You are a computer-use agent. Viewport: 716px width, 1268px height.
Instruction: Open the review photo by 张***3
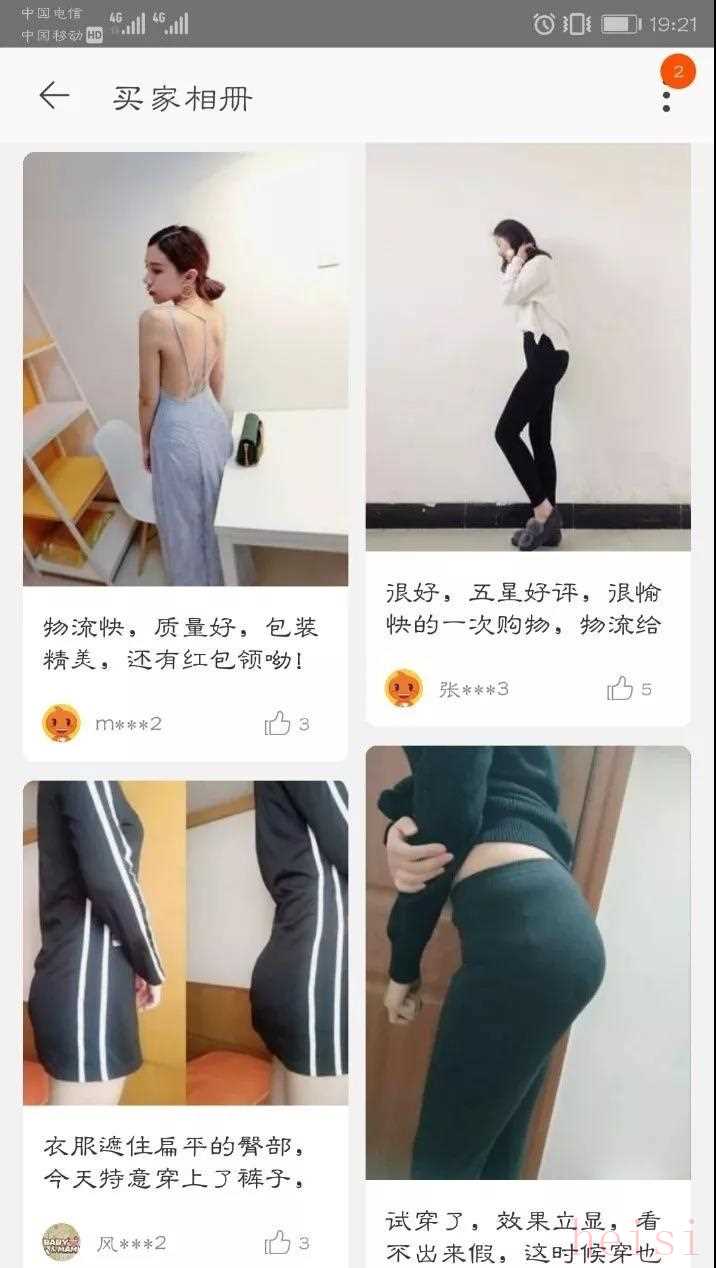tap(528, 346)
